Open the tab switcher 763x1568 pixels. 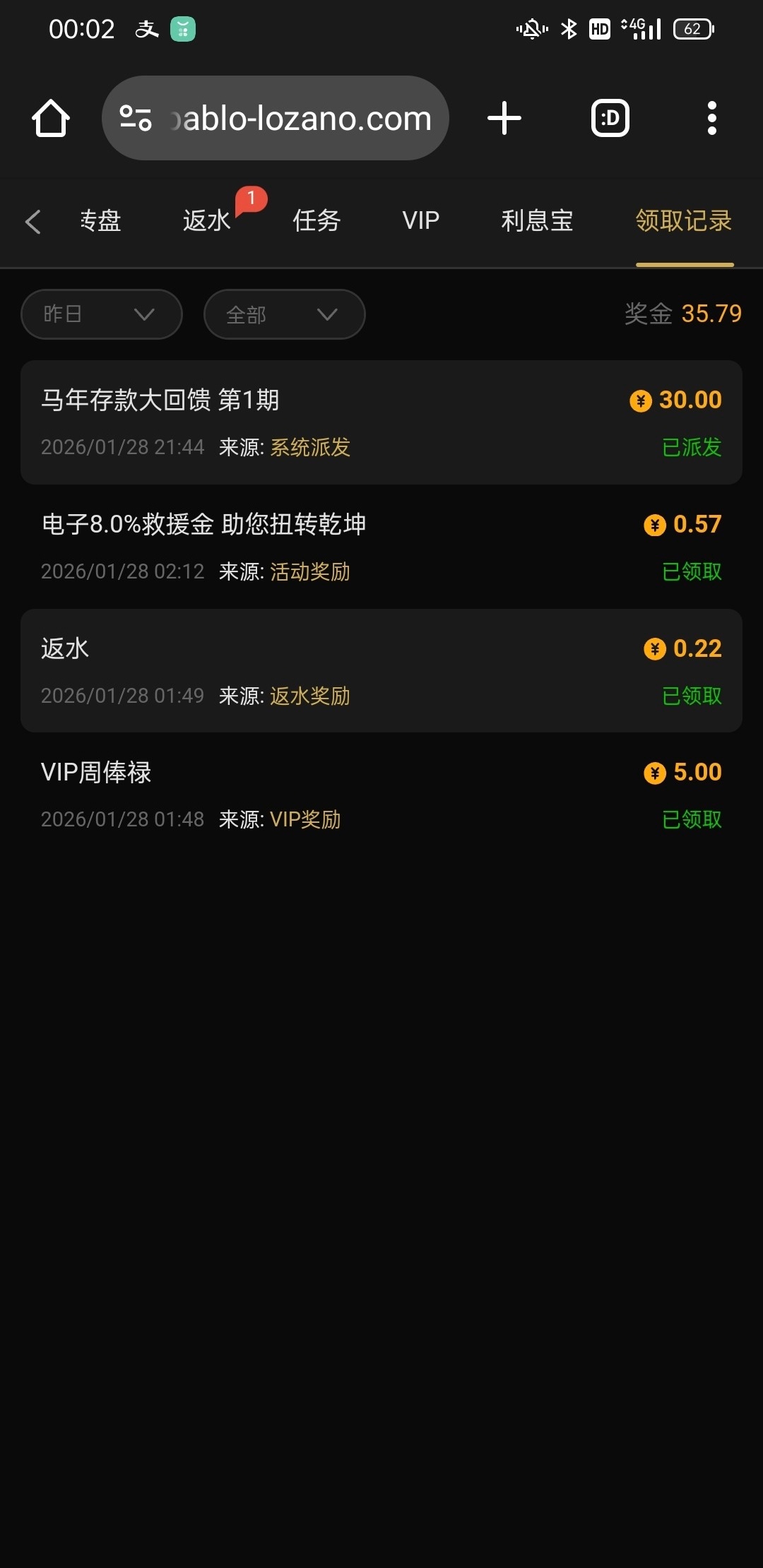pos(610,118)
